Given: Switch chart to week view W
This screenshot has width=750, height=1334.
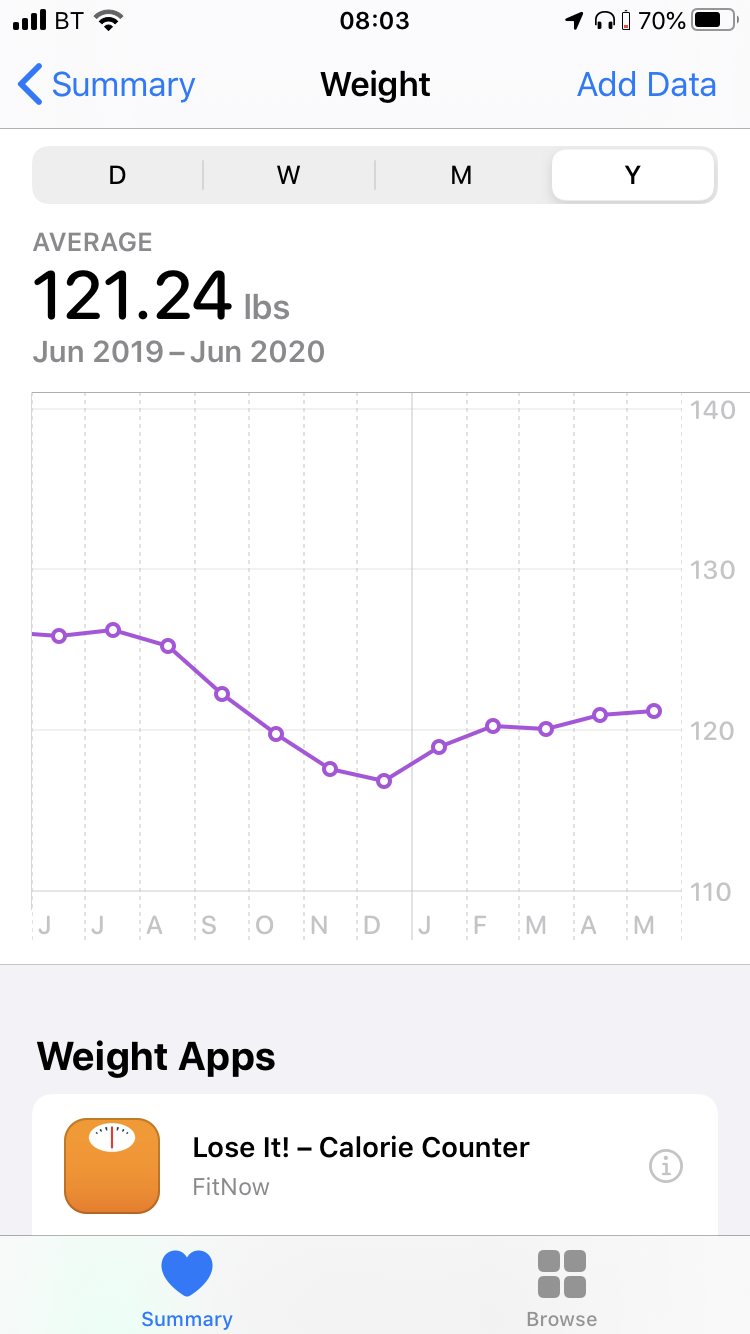Looking at the screenshot, I should pos(289,175).
